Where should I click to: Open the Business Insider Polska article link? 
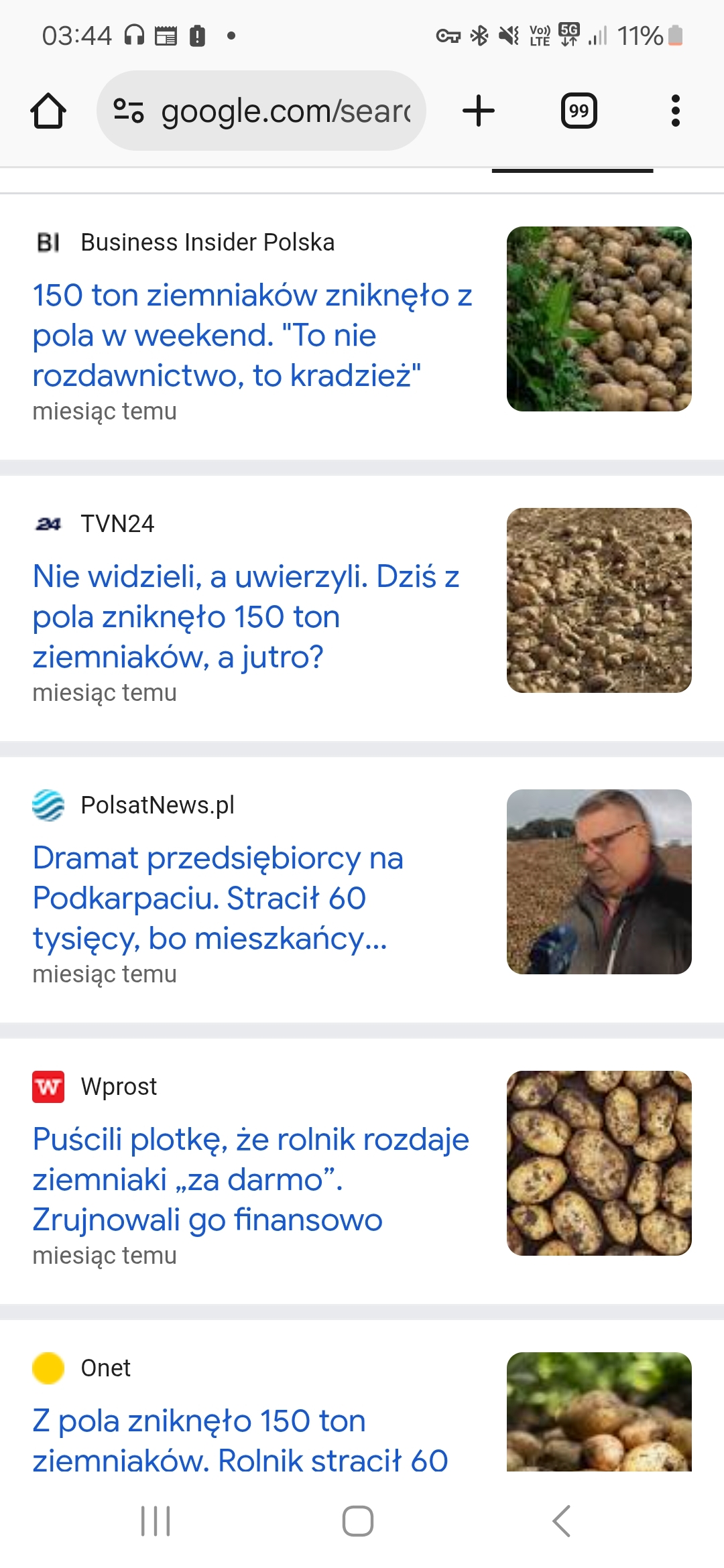coord(252,335)
